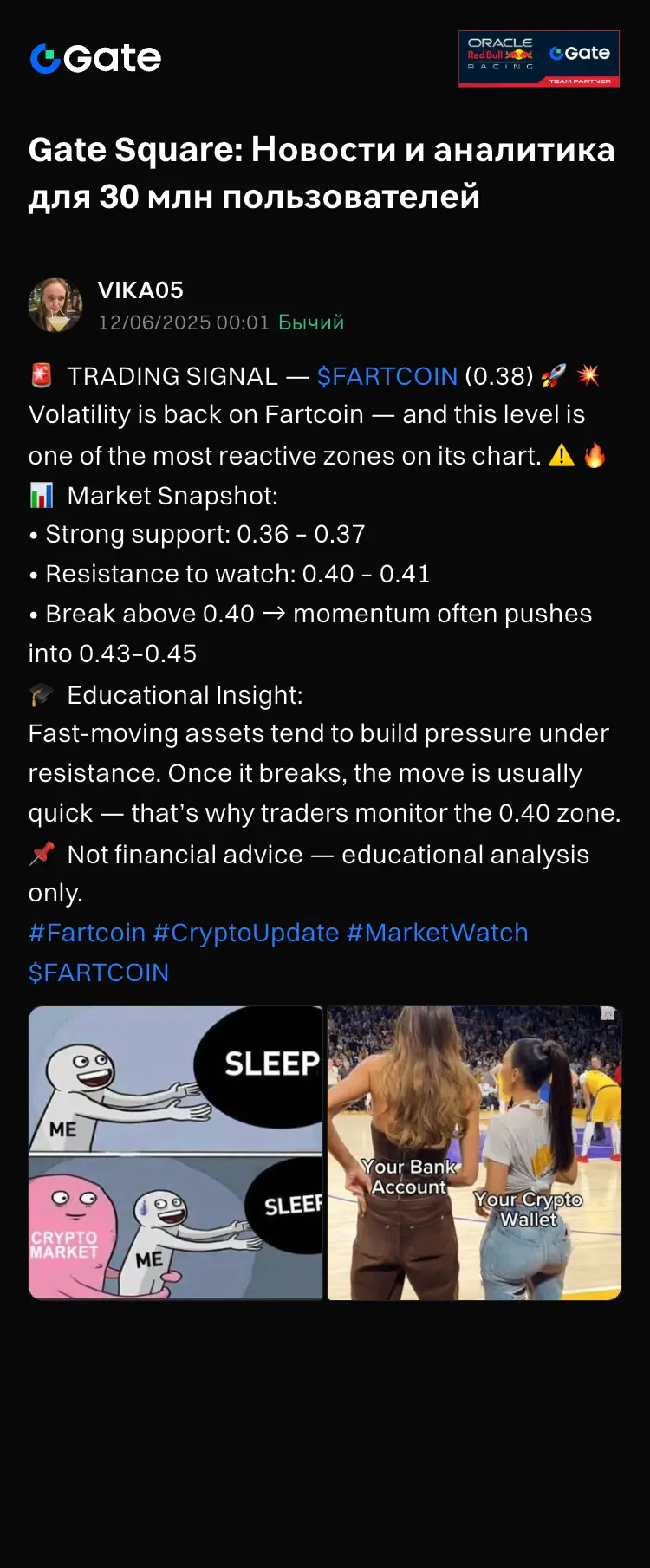This screenshot has height=1568, width=650.
Task: Open the #Fartcoin hashtag
Action: click(x=86, y=933)
